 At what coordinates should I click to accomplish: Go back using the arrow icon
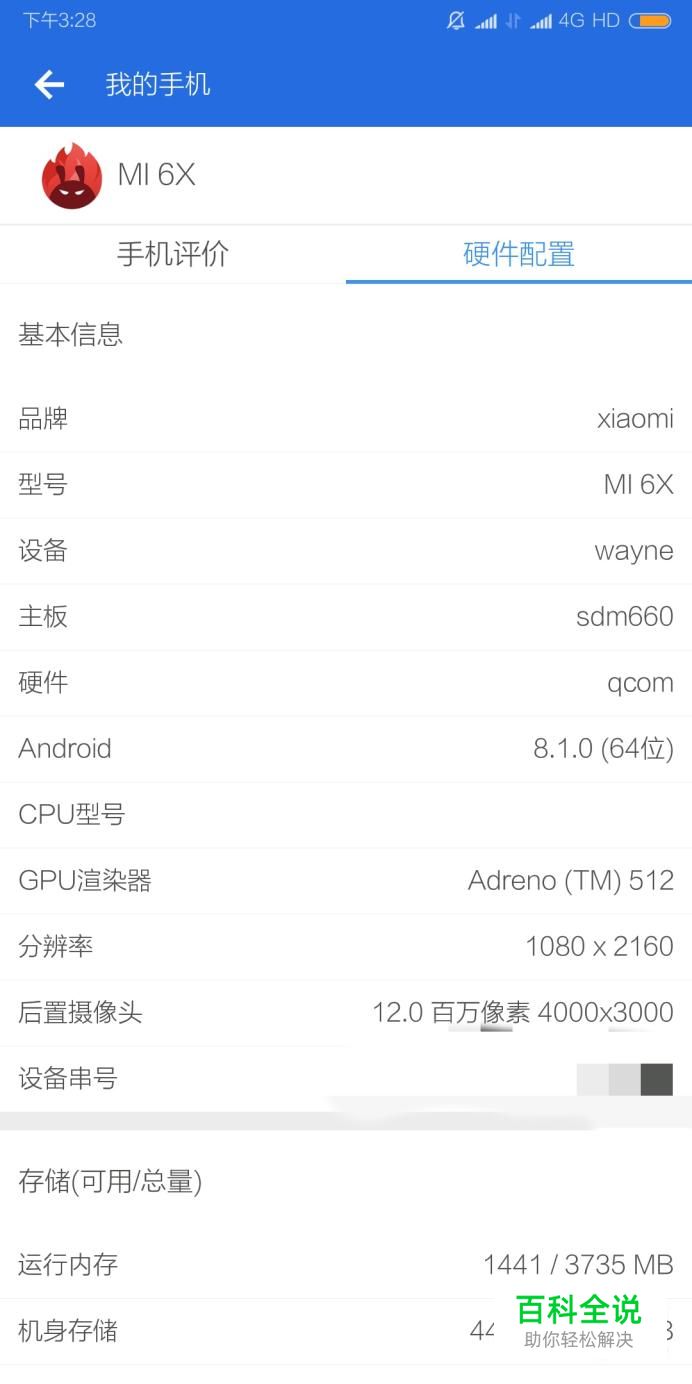(49, 85)
